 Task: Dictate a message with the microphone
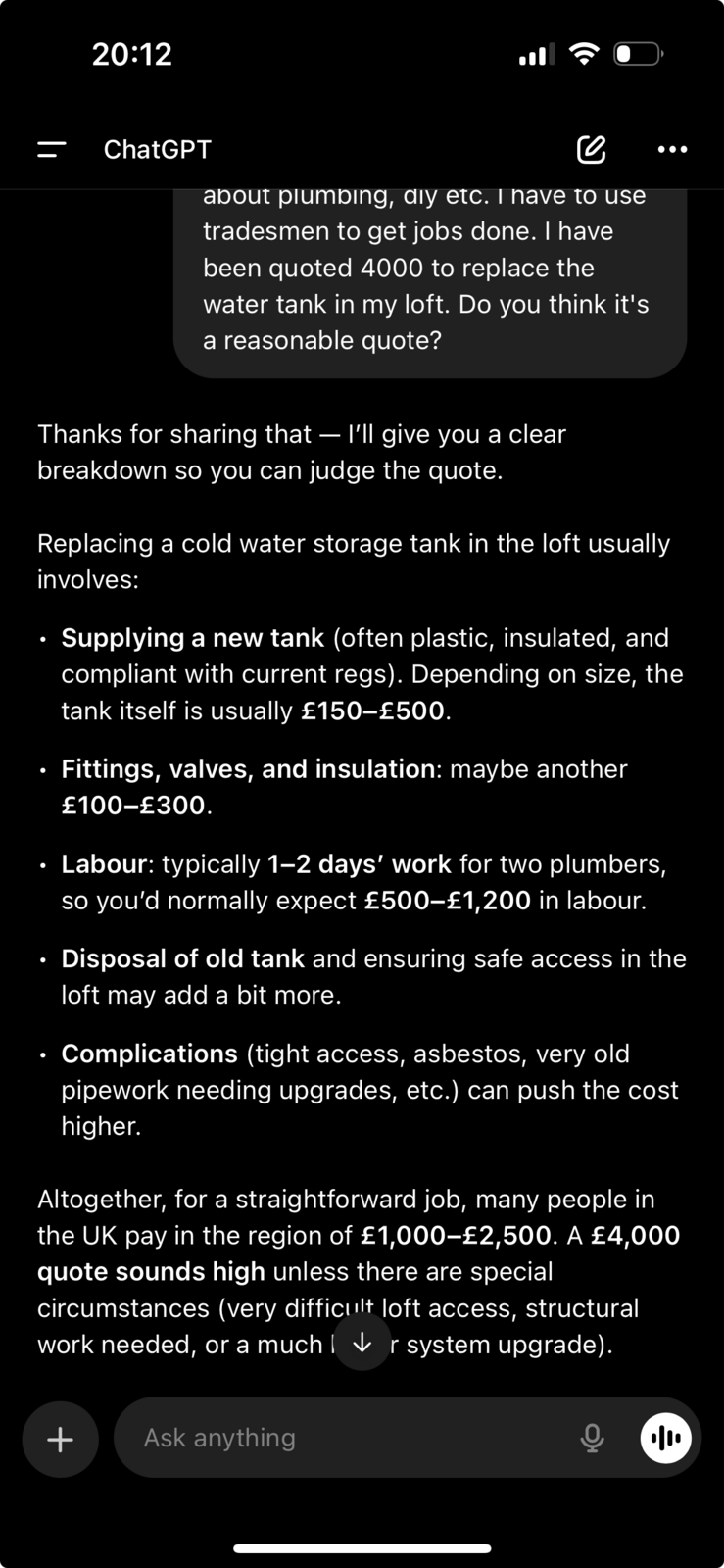tap(592, 1438)
